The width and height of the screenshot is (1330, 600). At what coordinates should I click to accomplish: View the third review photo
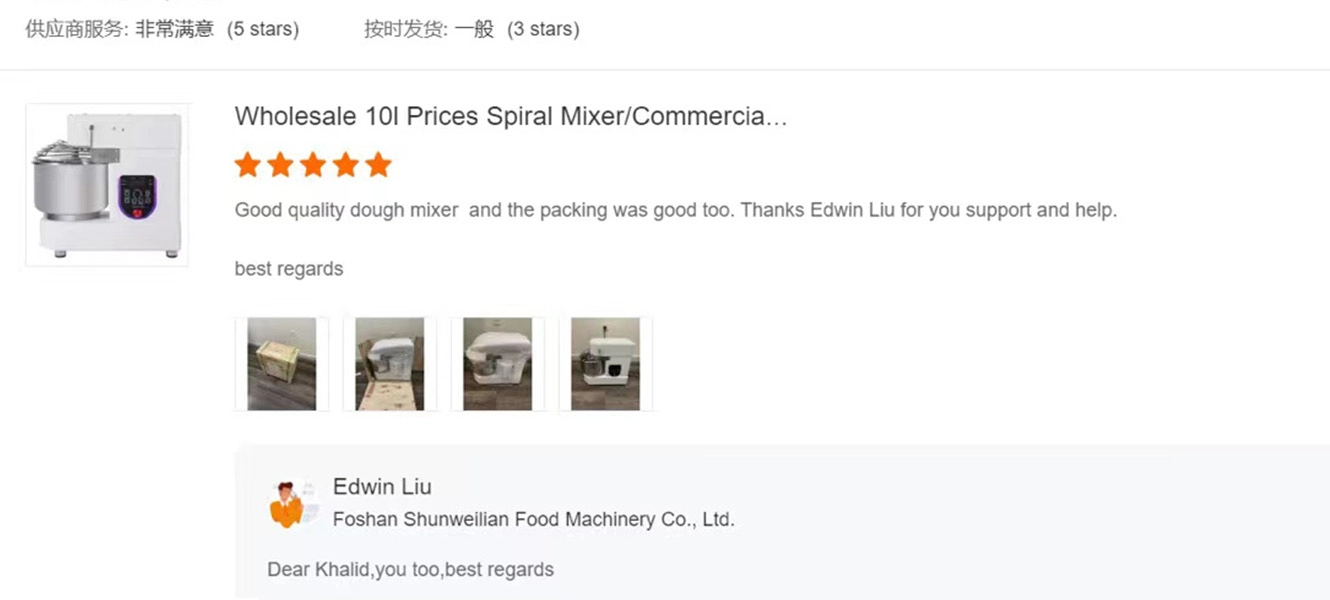click(x=498, y=364)
